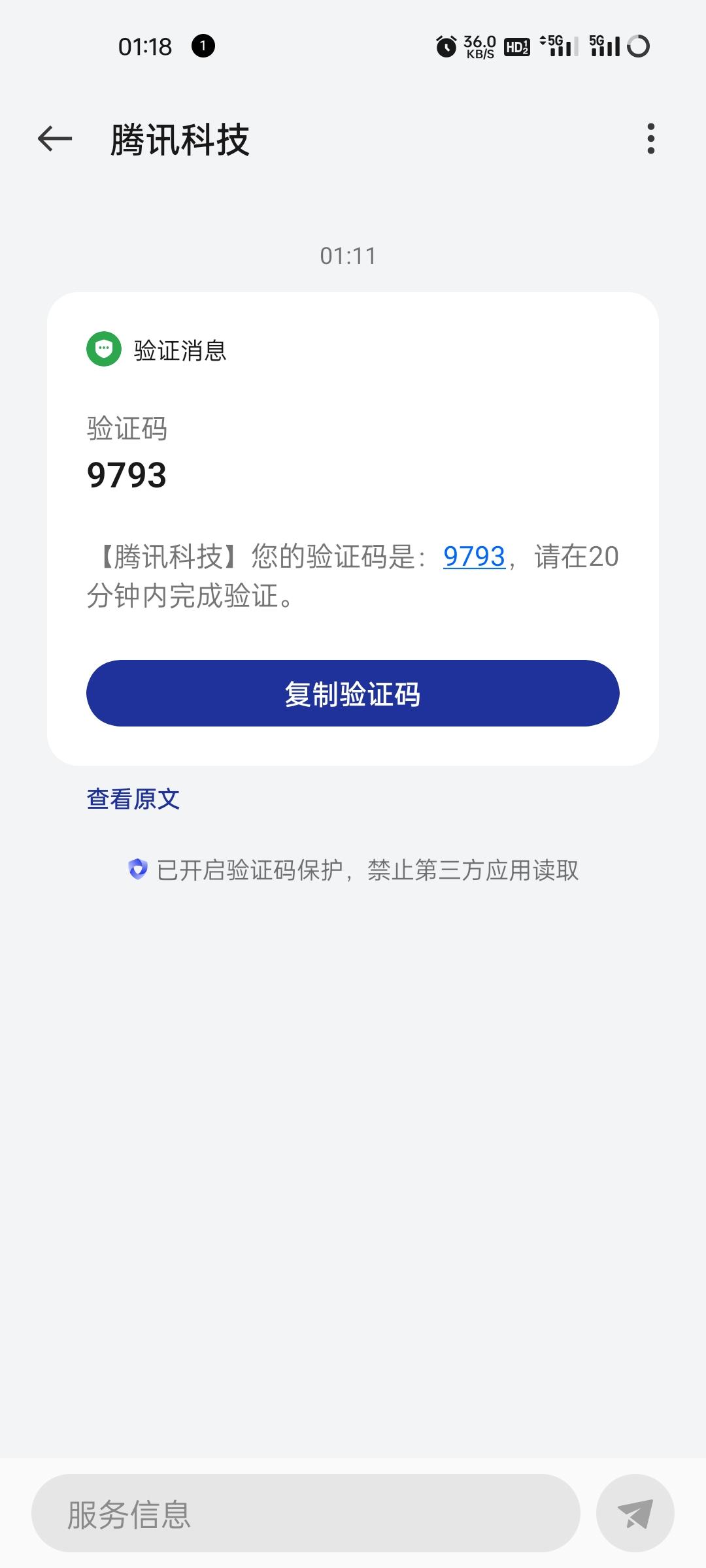The width and height of the screenshot is (706, 1568).
Task: Tap the underlined 9793 code link
Action: [x=473, y=557]
